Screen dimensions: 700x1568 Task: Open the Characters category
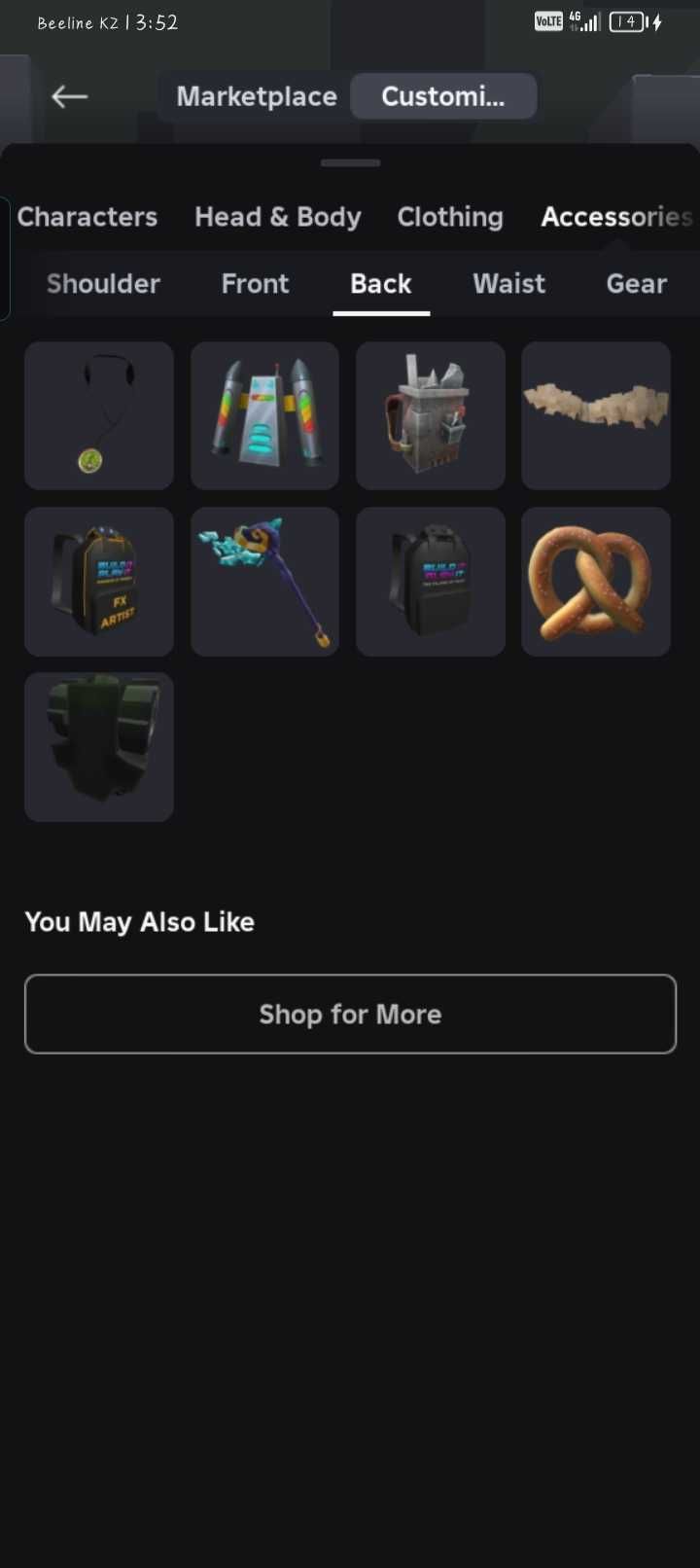87,217
